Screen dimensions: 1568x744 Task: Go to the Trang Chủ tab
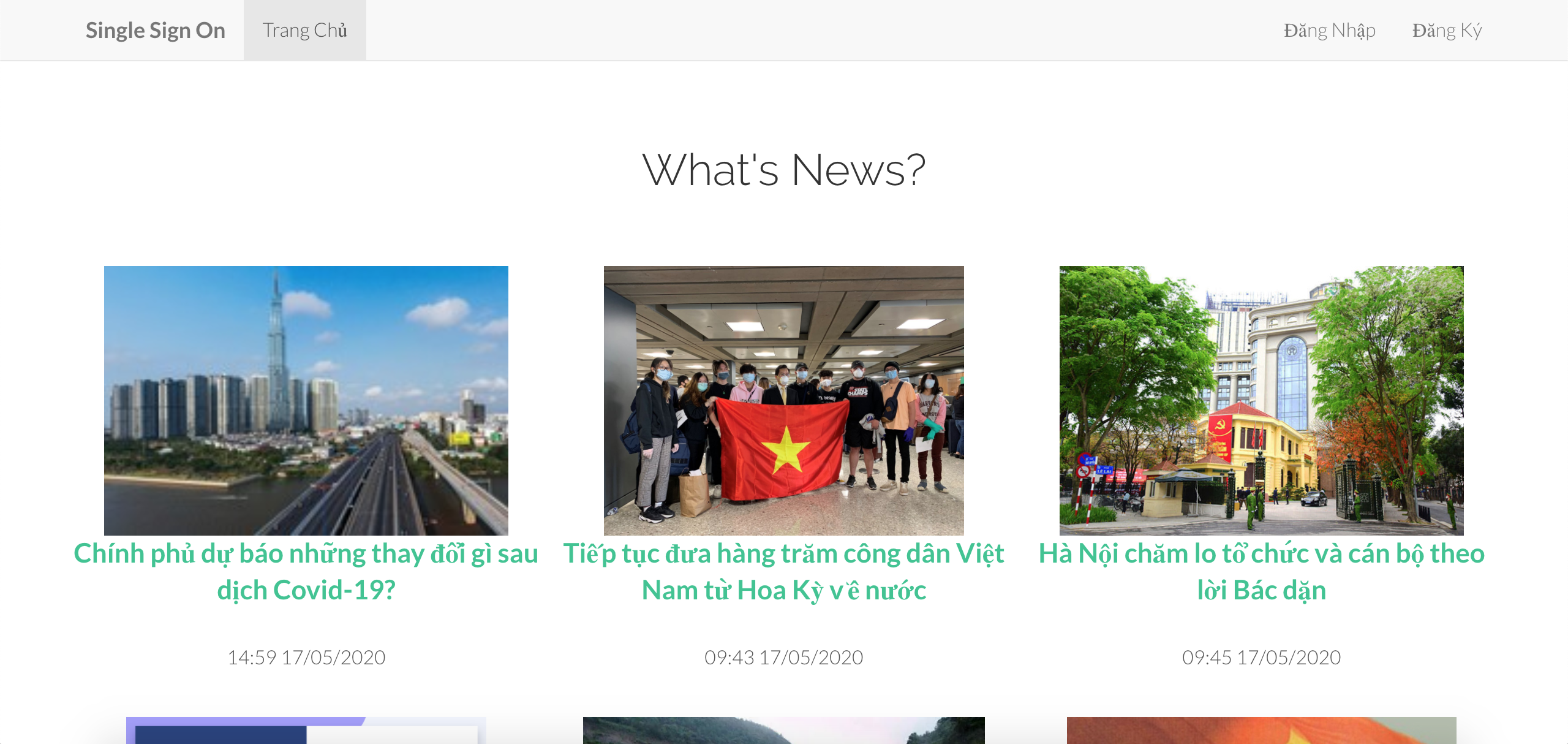[304, 30]
